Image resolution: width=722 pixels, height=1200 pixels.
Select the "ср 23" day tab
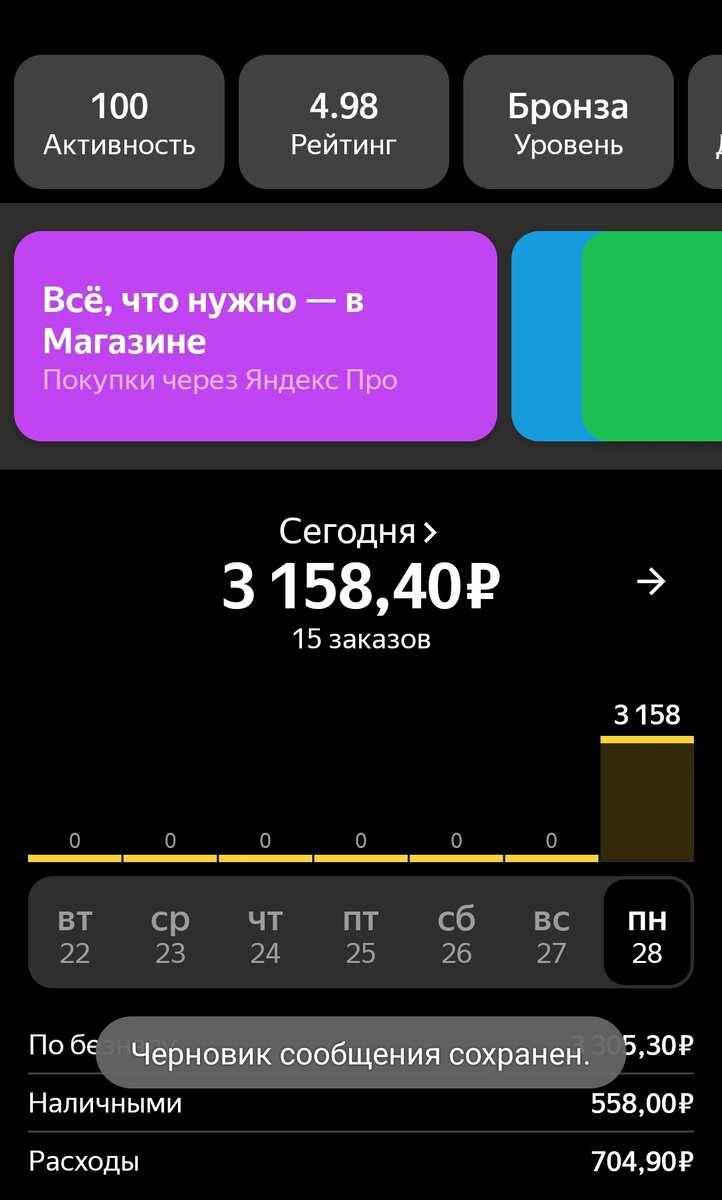click(170, 932)
